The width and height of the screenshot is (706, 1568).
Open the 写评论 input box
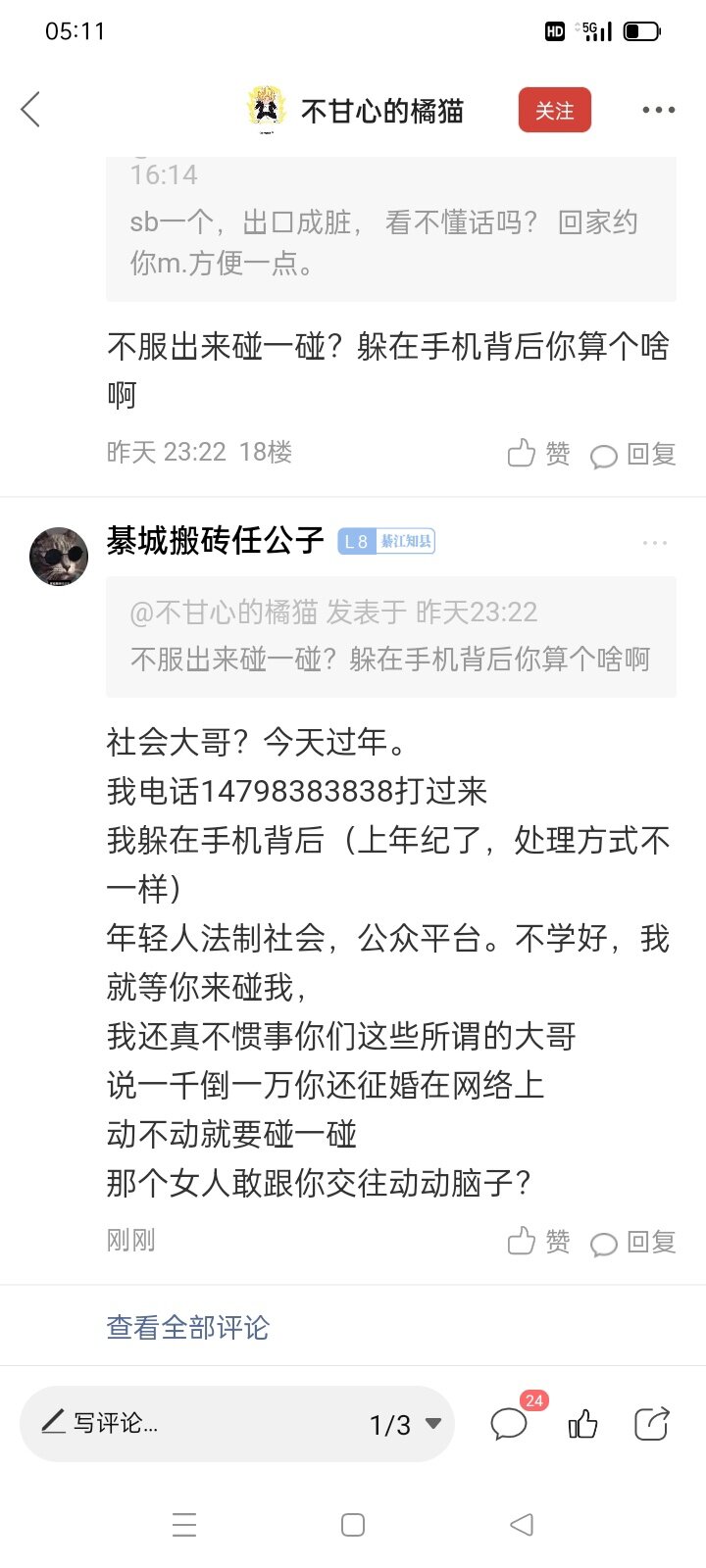(x=176, y=1423)
